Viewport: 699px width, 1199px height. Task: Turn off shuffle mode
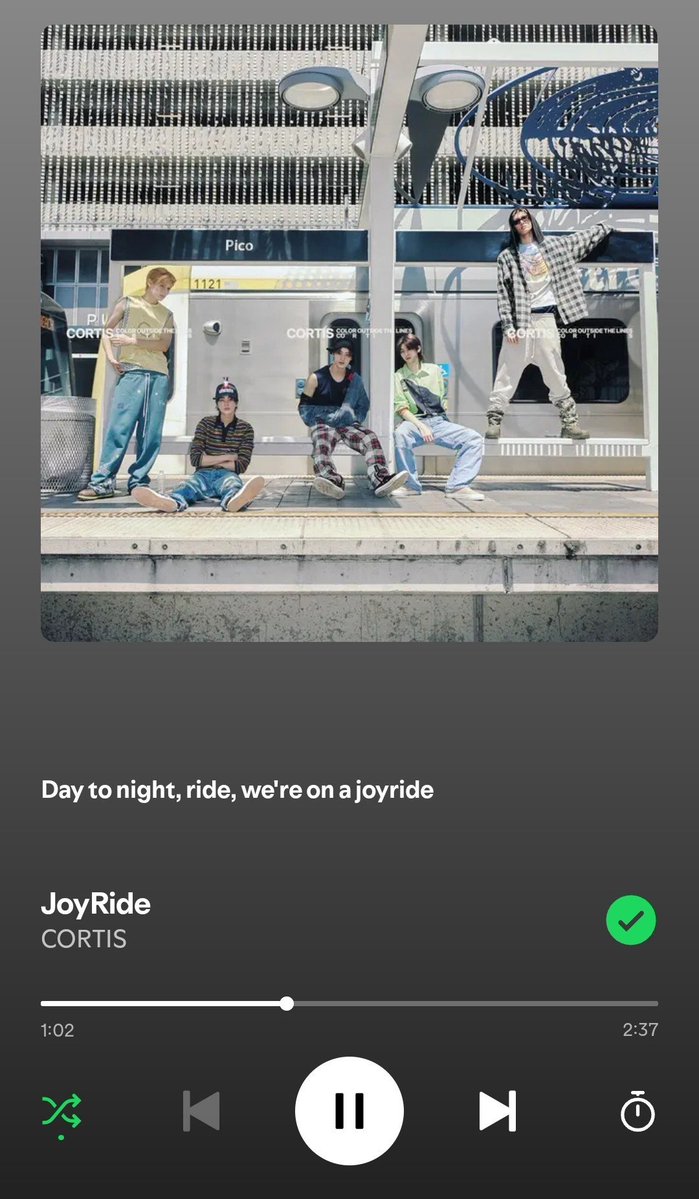[61, 1113]
